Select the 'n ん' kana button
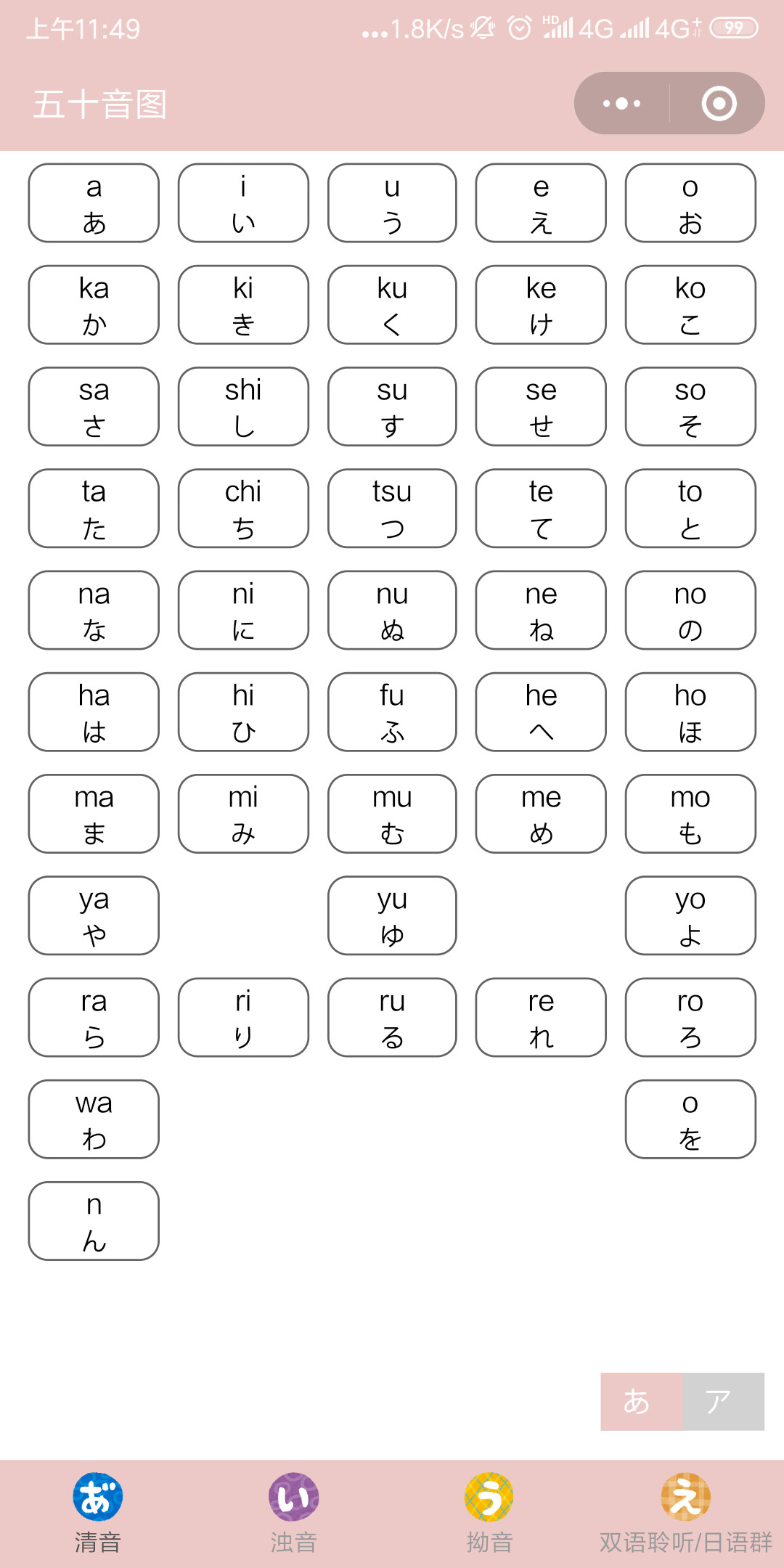Screen dimensions: 784x1568 pyautogui.click(x=94, y=1221)
